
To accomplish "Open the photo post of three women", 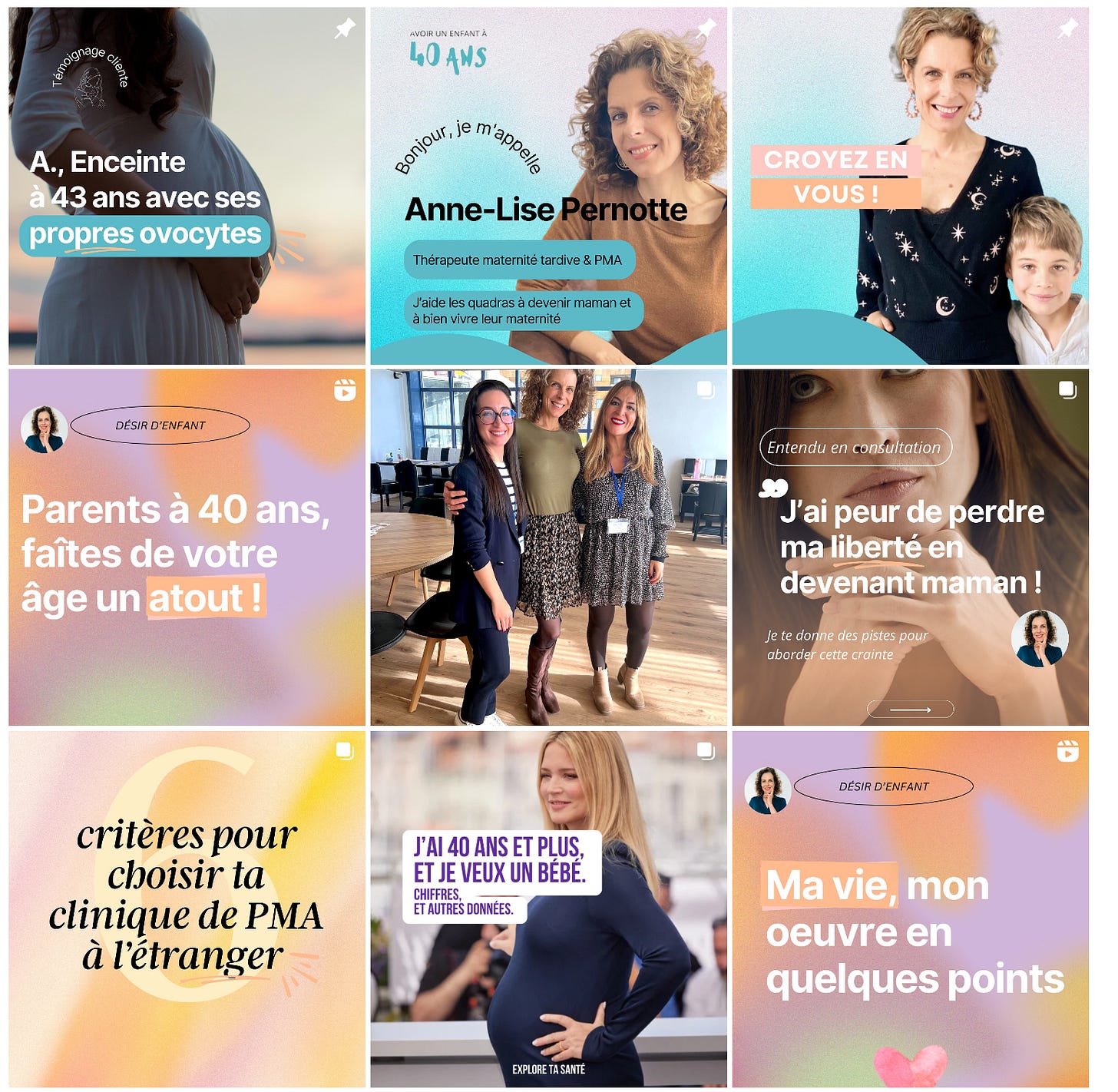I will coord(548,547).
